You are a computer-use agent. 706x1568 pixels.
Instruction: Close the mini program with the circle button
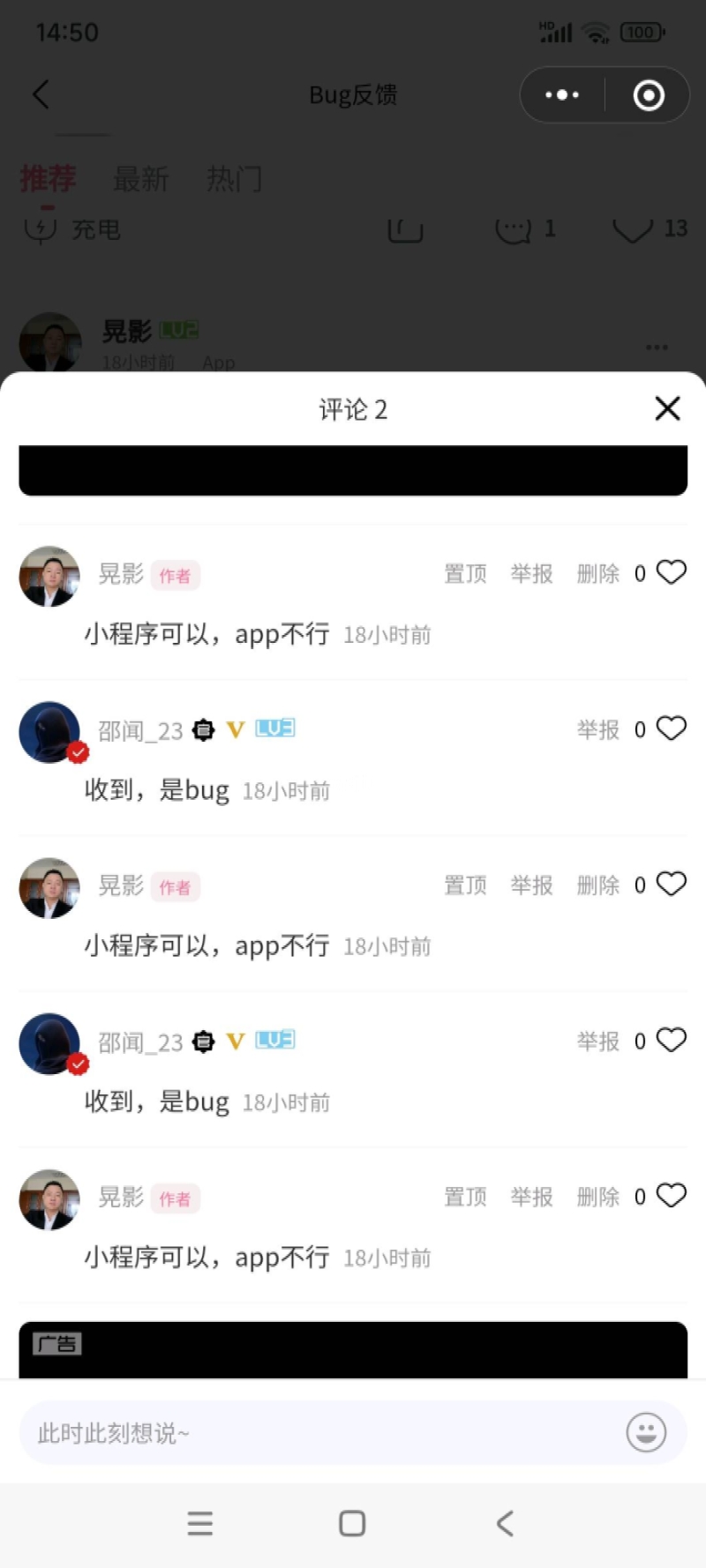[649, 94]
